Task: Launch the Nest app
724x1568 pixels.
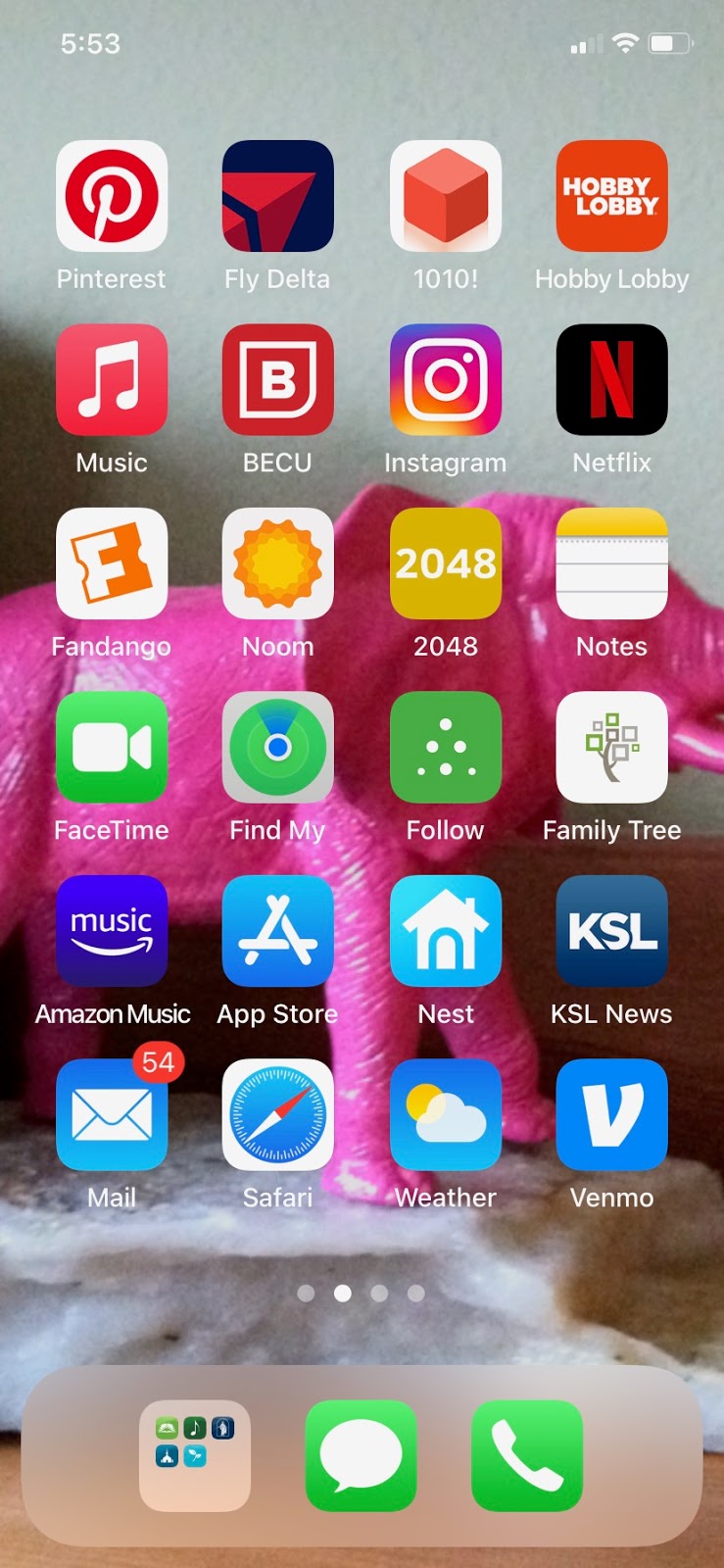Action: pyautogui.click(x=446, y=931)
